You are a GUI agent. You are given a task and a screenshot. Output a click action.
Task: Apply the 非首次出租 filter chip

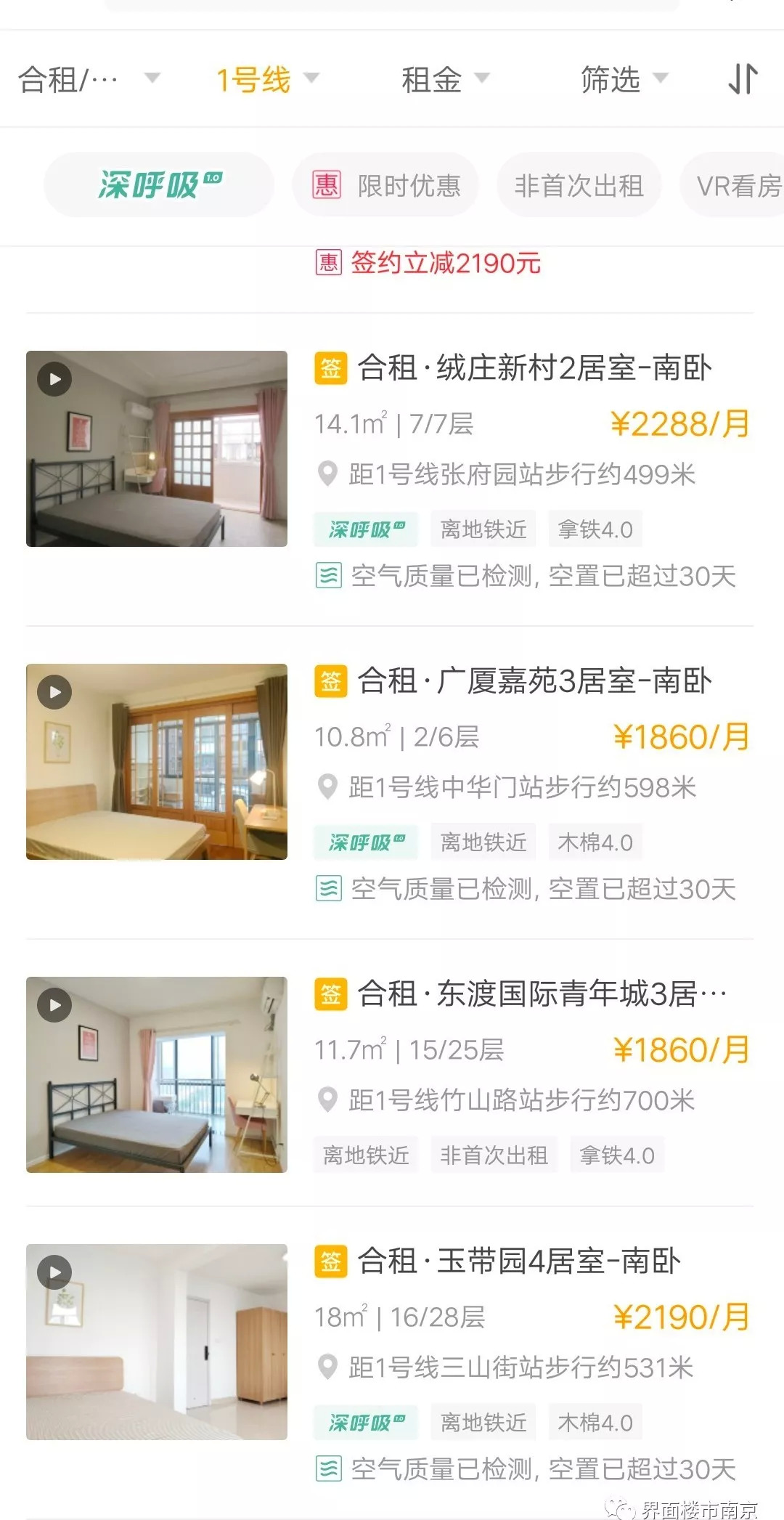pos(579,185)
